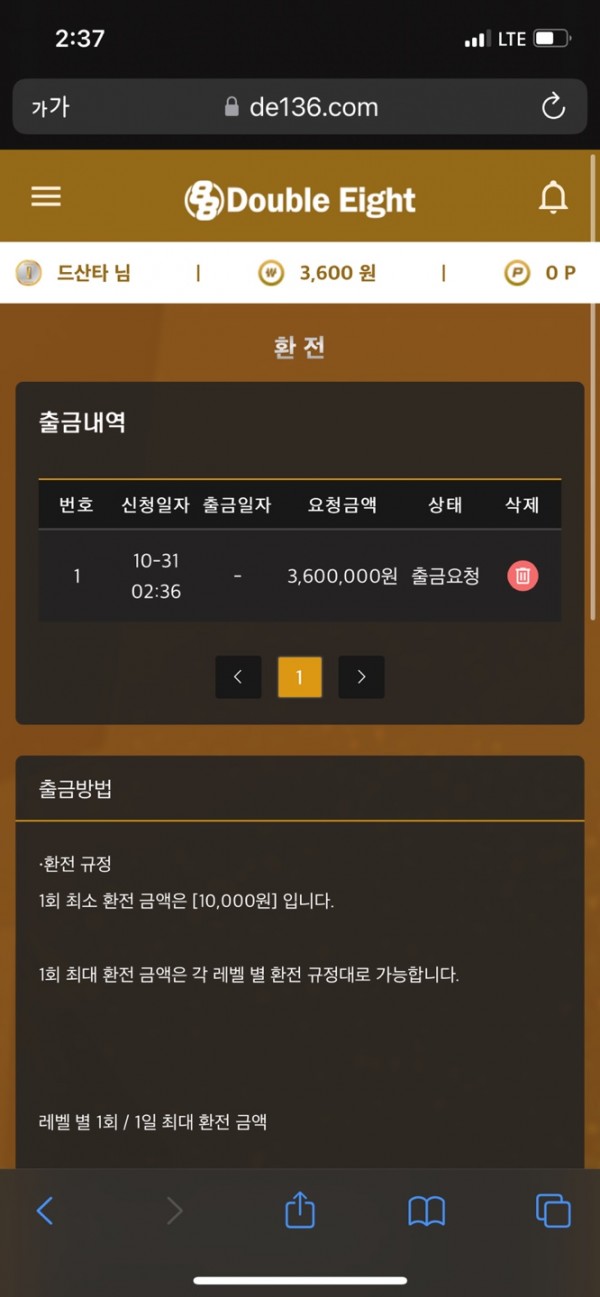The width and height of the screenshot is (600, 1297).
Task: Tap the de136.com address bar
Action: (300, 107)
